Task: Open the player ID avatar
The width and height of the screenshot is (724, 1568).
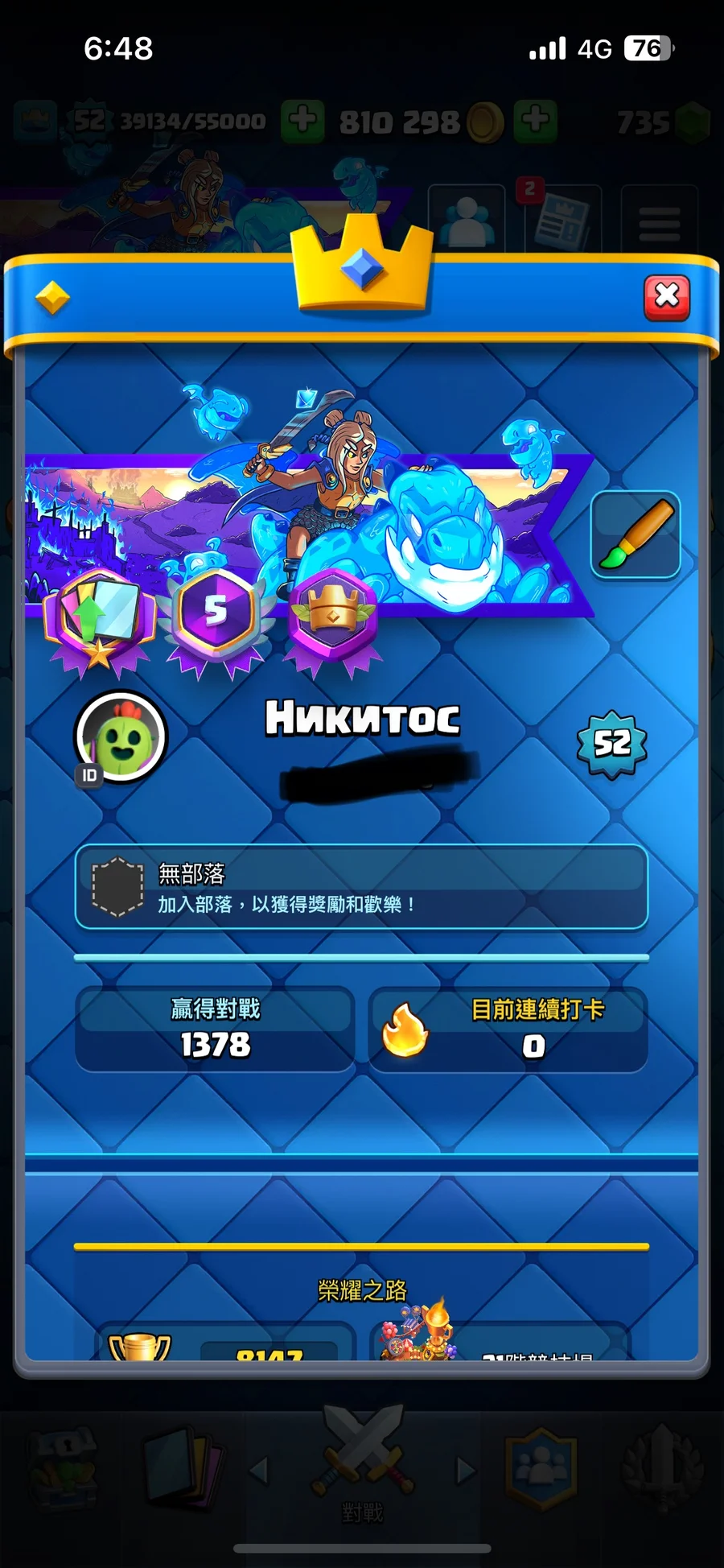Action: coord(121,737)
